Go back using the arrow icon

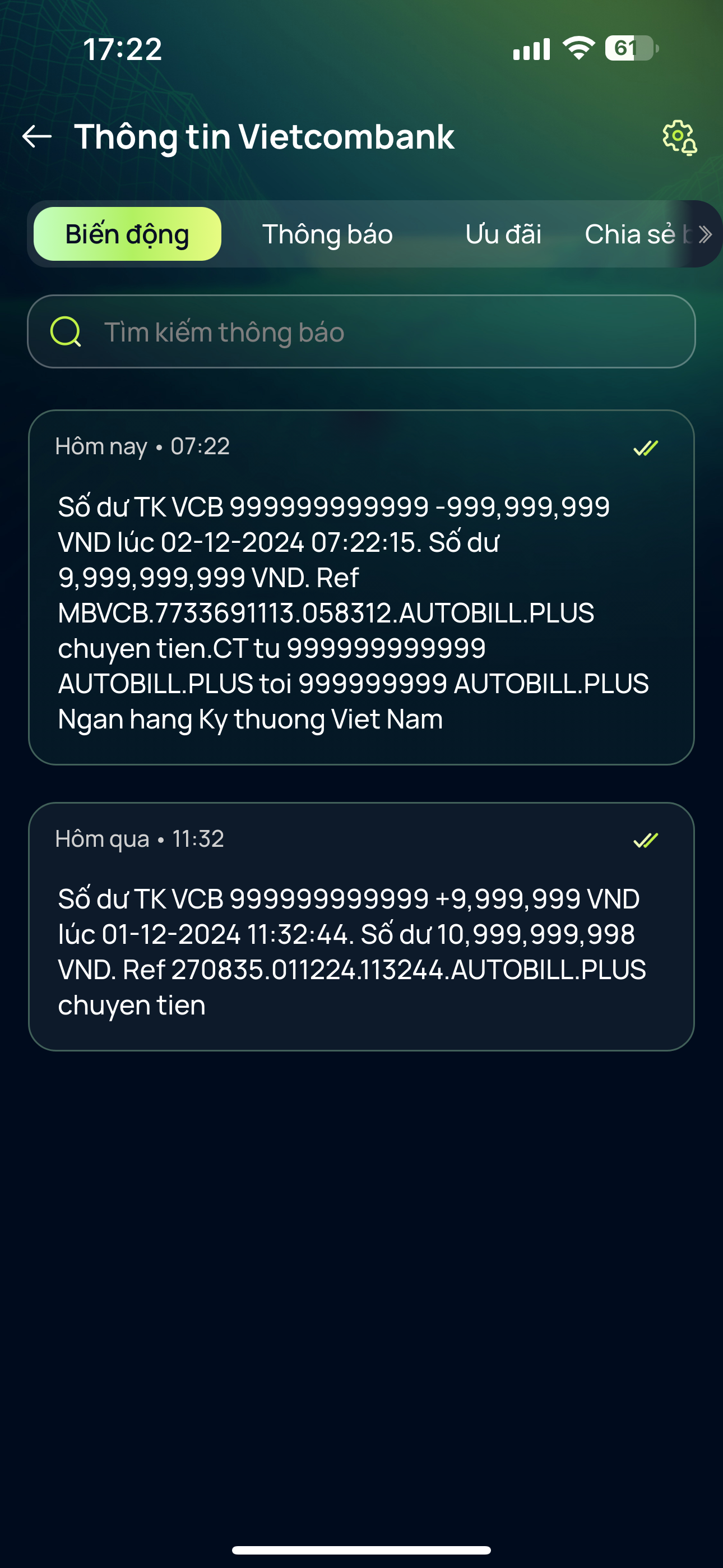tap(36, 136)
